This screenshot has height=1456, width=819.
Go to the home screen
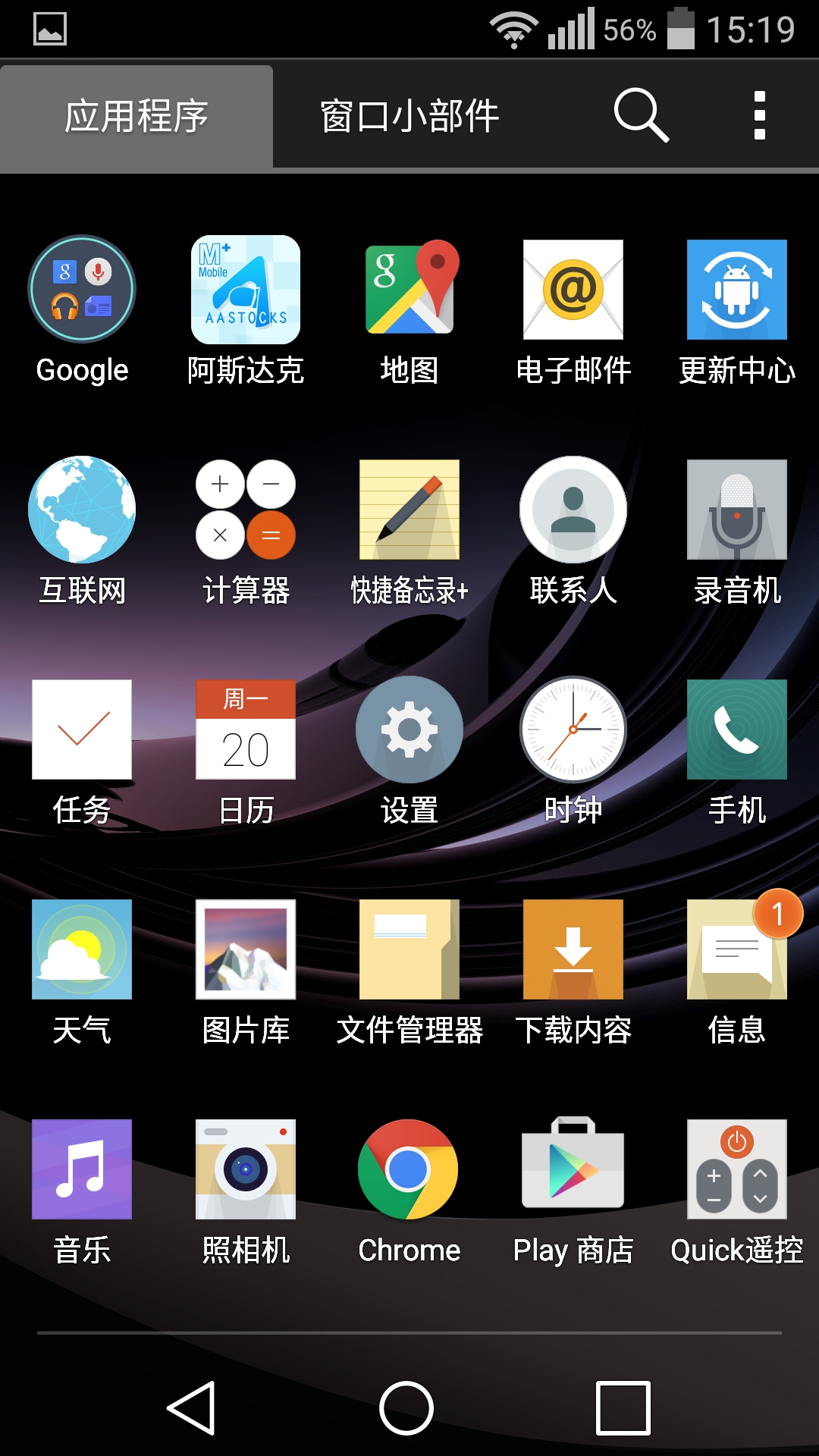pos(406,1408)
